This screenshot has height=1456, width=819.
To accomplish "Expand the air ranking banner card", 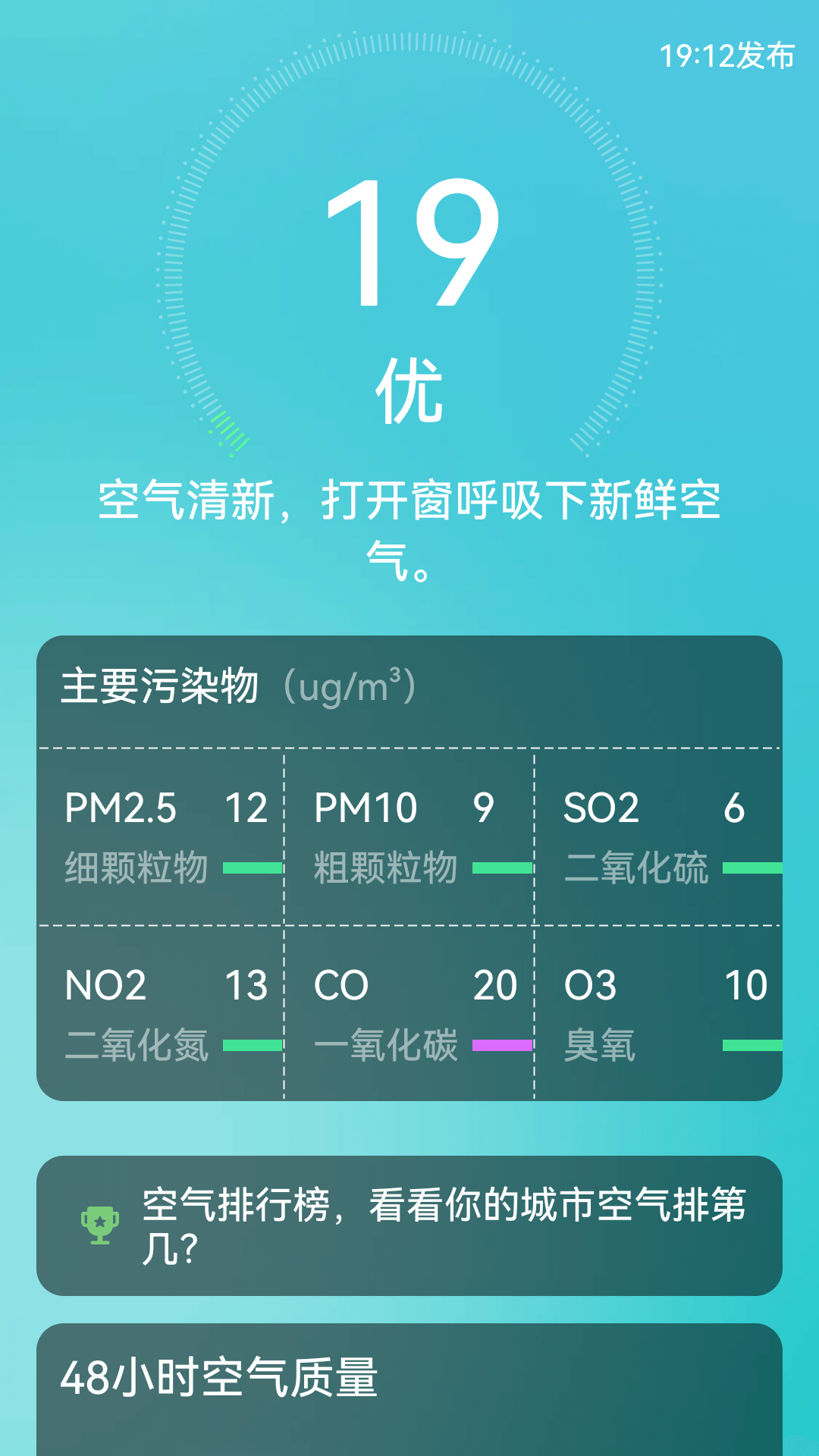I will (x=409, y=1227).
